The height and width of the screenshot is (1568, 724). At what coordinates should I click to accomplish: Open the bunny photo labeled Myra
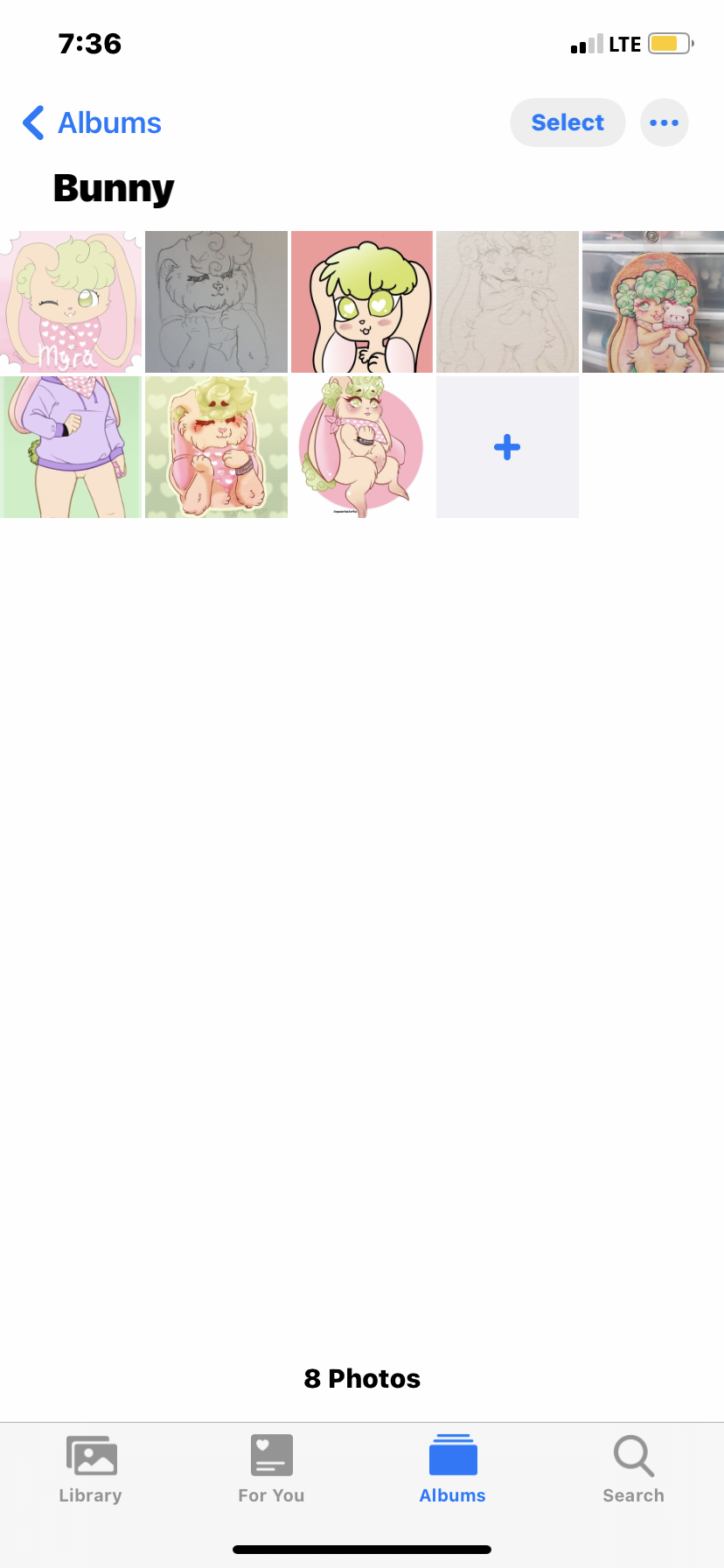71,302
